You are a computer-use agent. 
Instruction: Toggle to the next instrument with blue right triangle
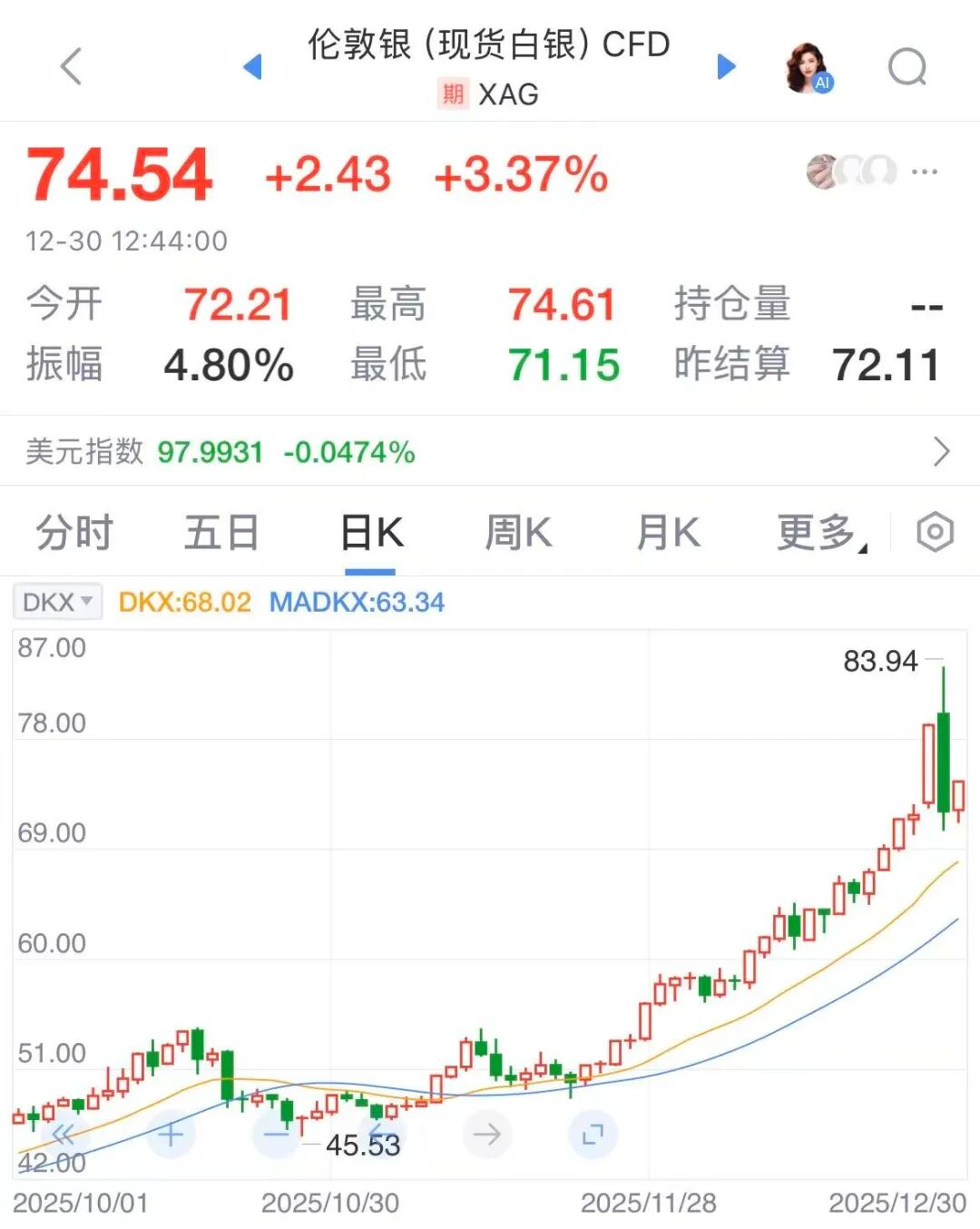coord(726,66)
